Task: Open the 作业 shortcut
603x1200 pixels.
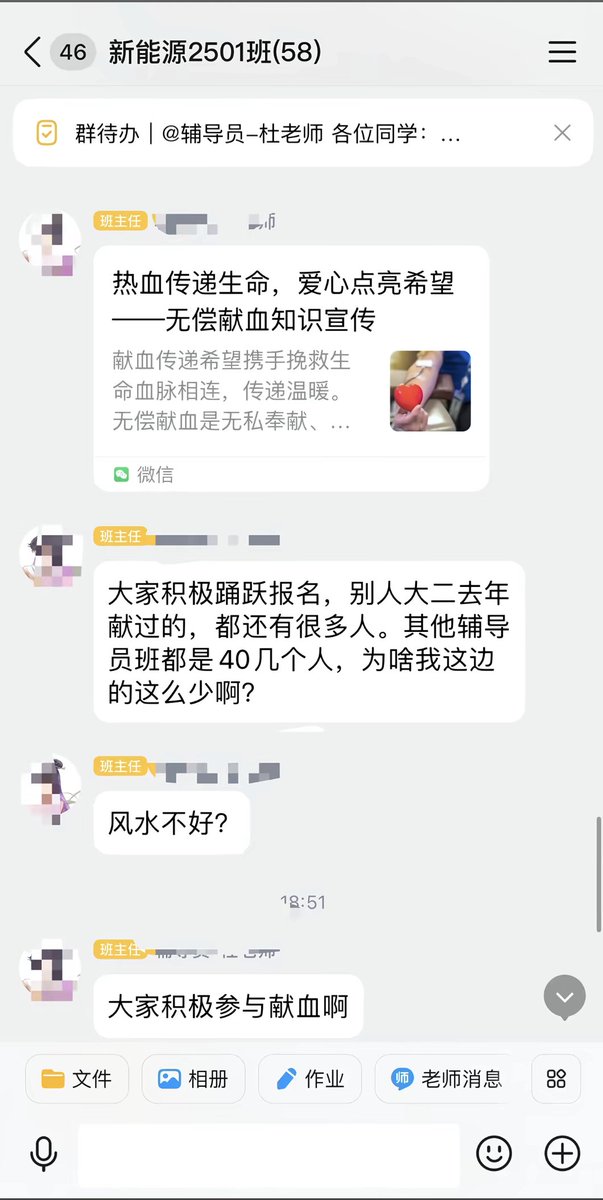Action: (311, 1079)
